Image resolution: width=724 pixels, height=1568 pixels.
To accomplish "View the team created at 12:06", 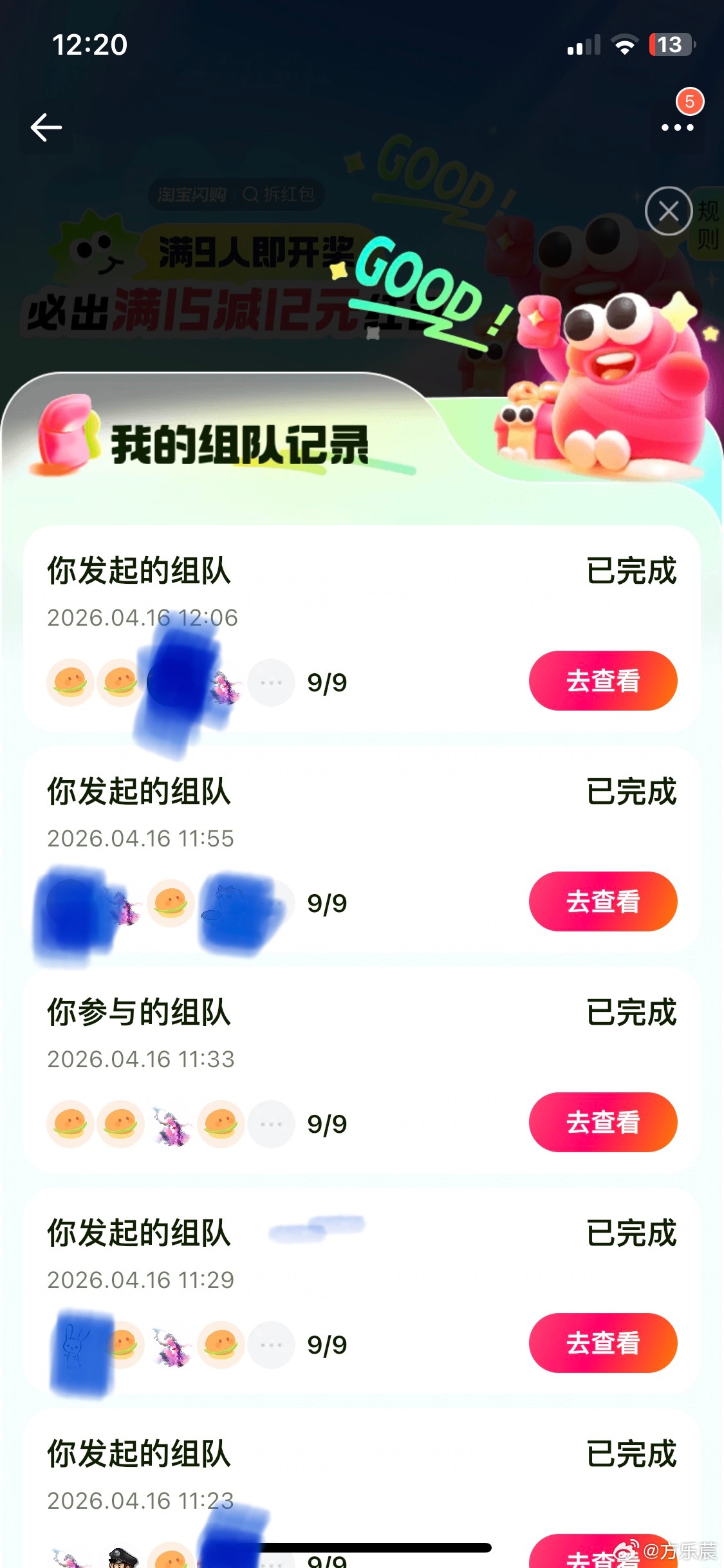I will [x=602, y=681].
